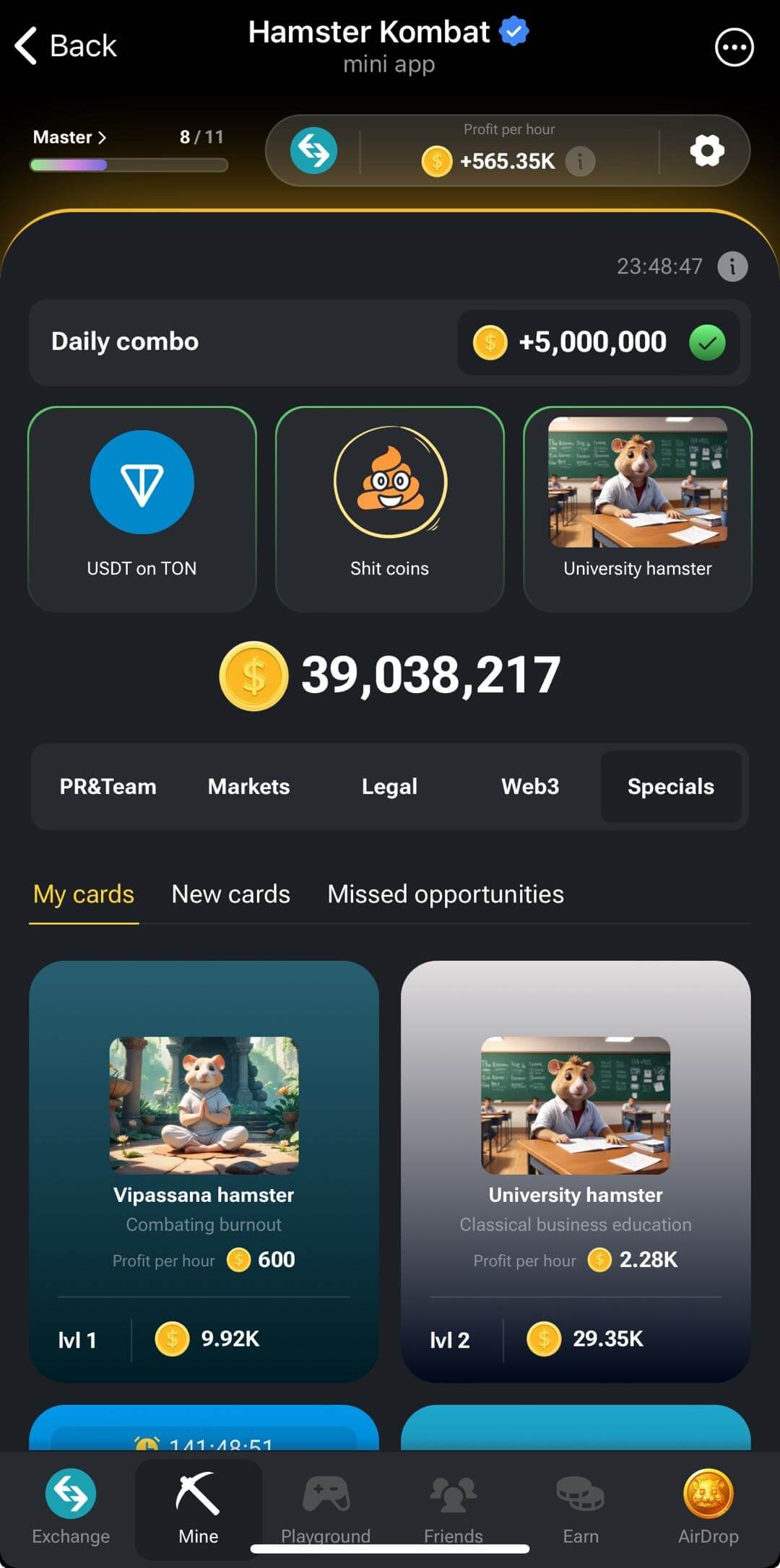The width and height of the screenshot is (780, 1568).
Task: Go to the Exchange tab
Action: [x=71, y=1507]
